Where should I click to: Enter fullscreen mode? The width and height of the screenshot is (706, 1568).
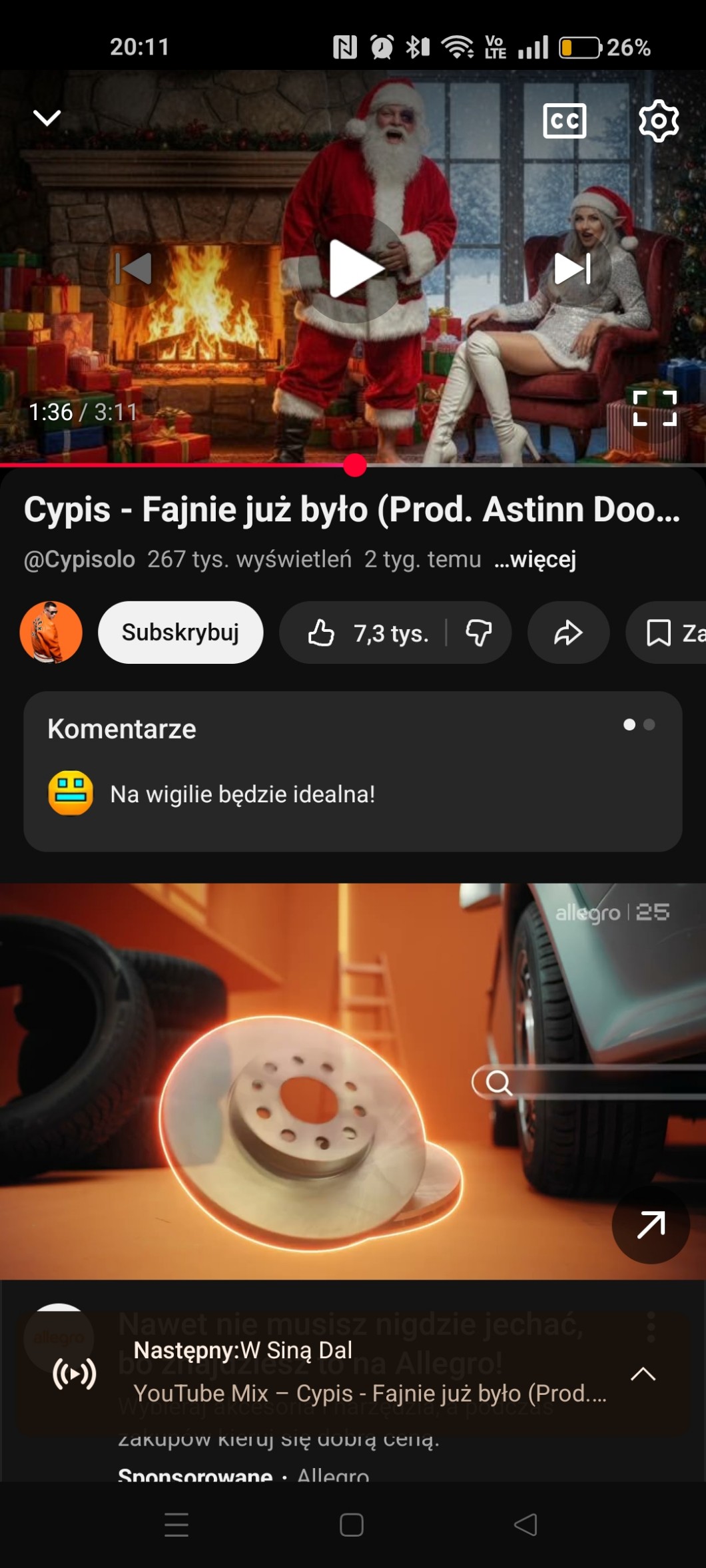[654, 408]
